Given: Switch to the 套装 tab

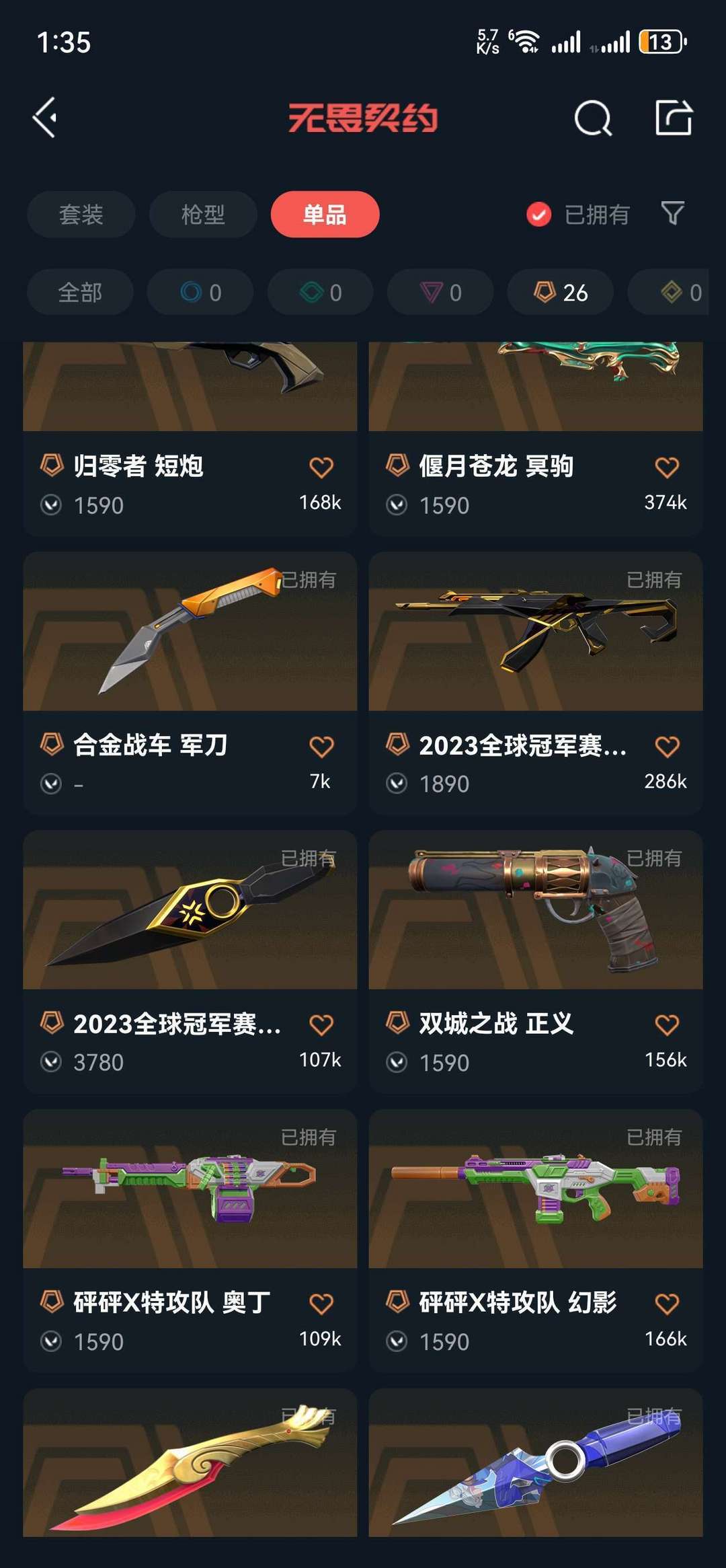Looking at the screenshot, I should 81,215.
